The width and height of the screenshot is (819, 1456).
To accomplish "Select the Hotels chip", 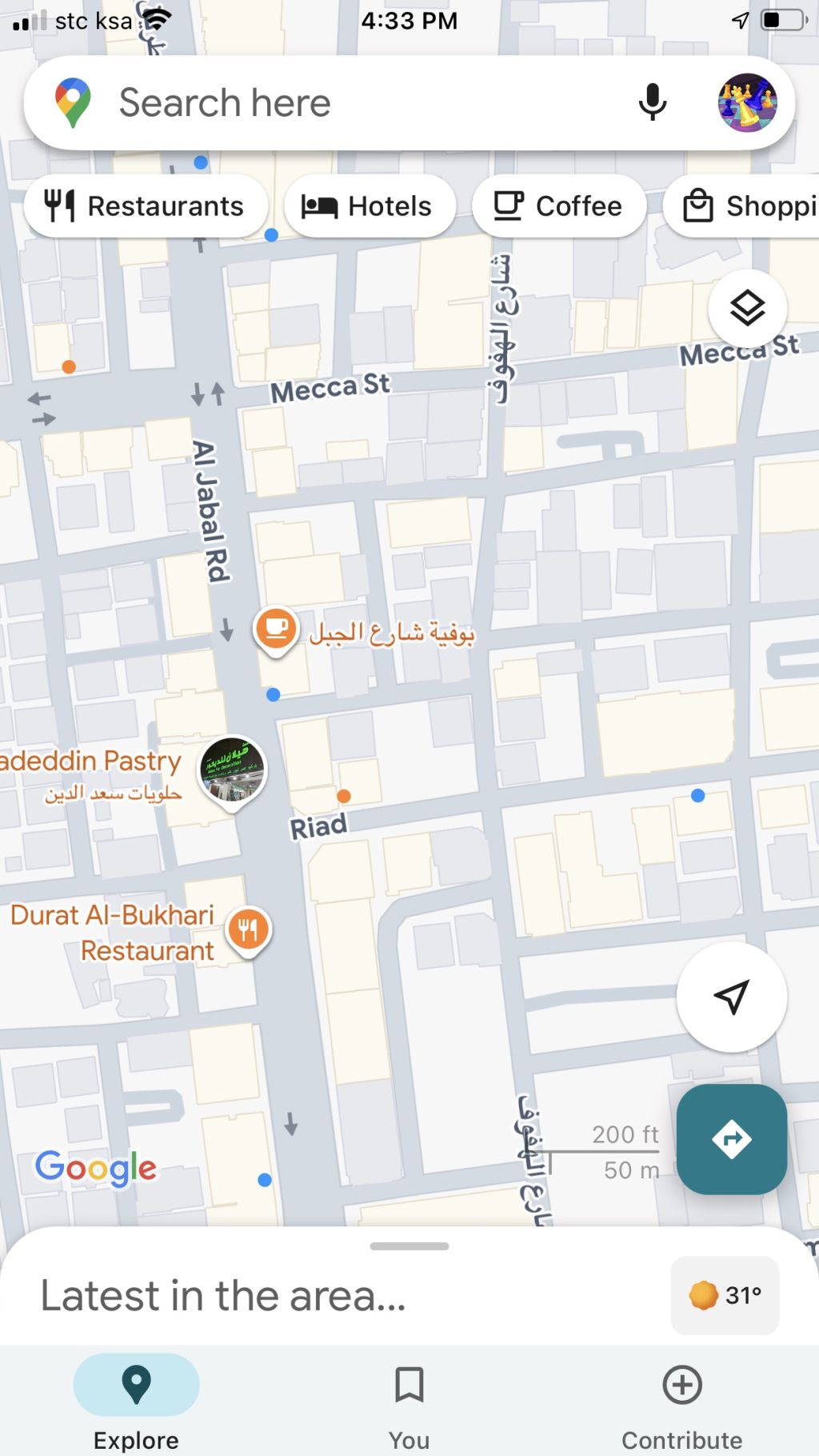I will click(x=370, y=206).
